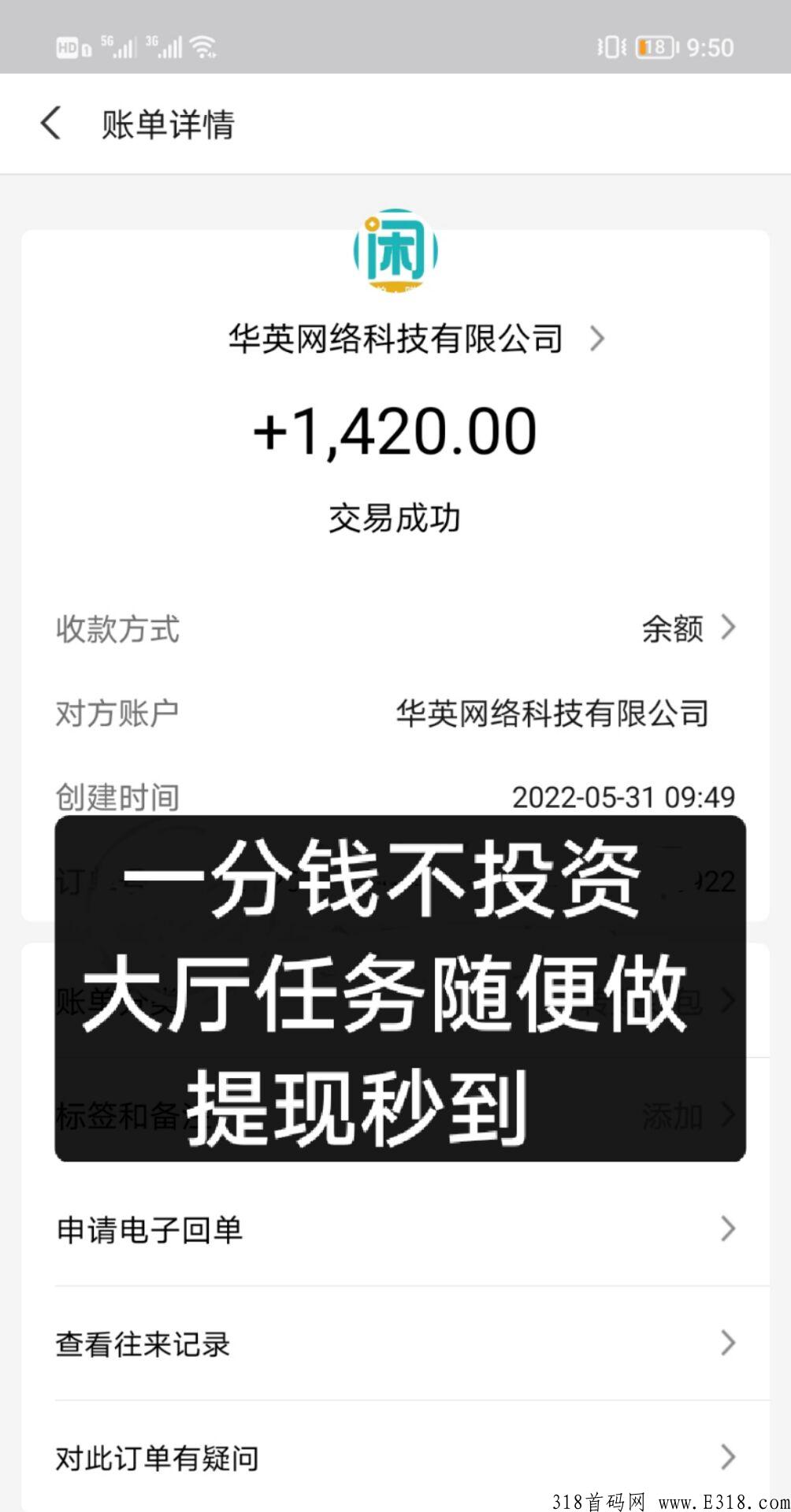Tap the back arrow on 账单详情 page
This screenshot has height=1512, width=791.
(x=50, y=124)
